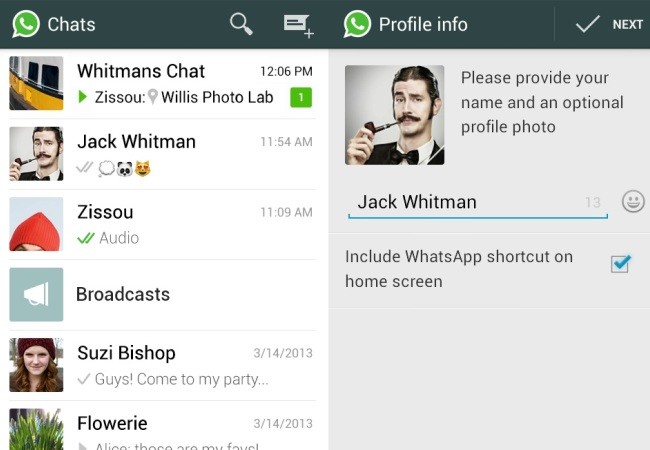Viewport: 650px width, 450px height.
Task: Open the chat with Suzi Bishop
Action: pyautogui.click(x=164, y=365)
